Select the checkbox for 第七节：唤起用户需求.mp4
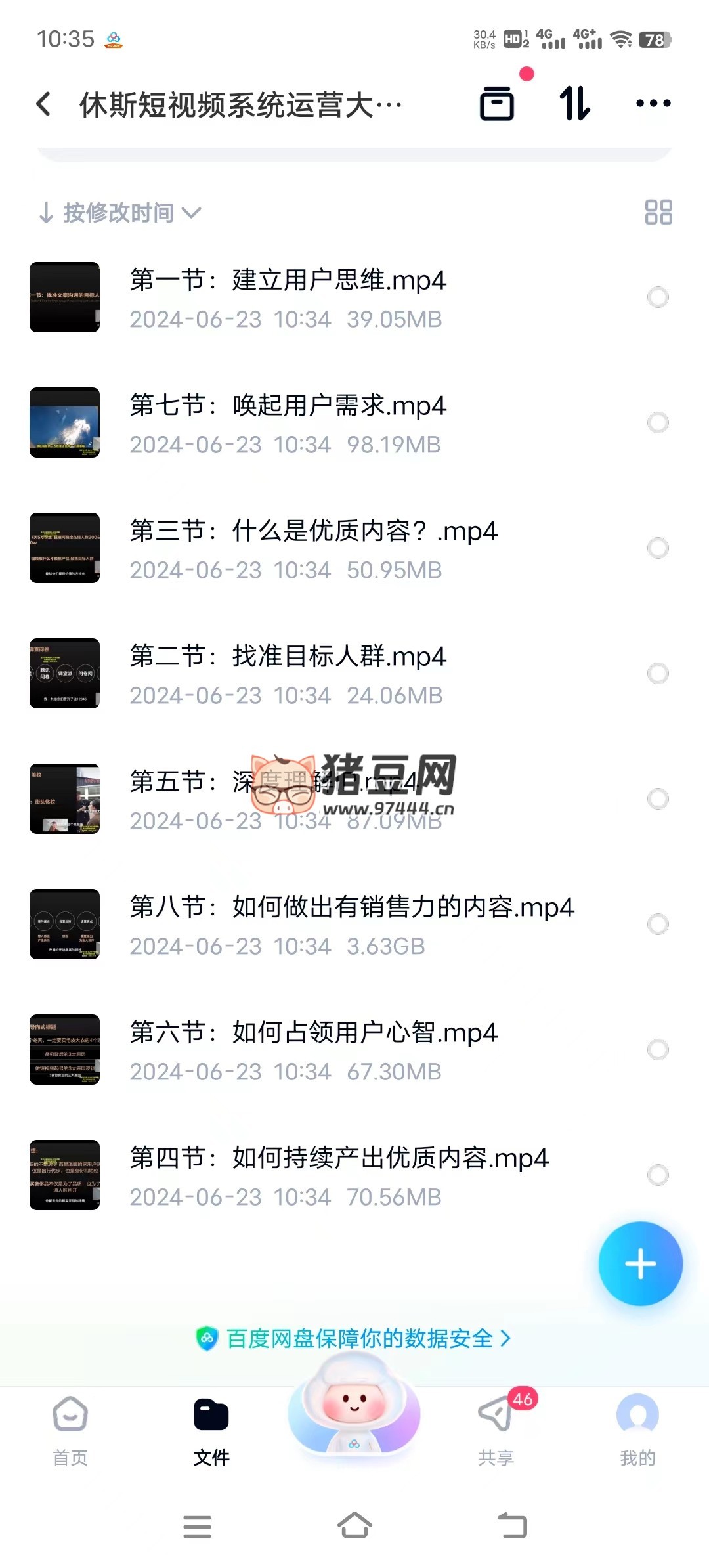The height and width of the screenshot is (1568, 709). click(657, 422)
